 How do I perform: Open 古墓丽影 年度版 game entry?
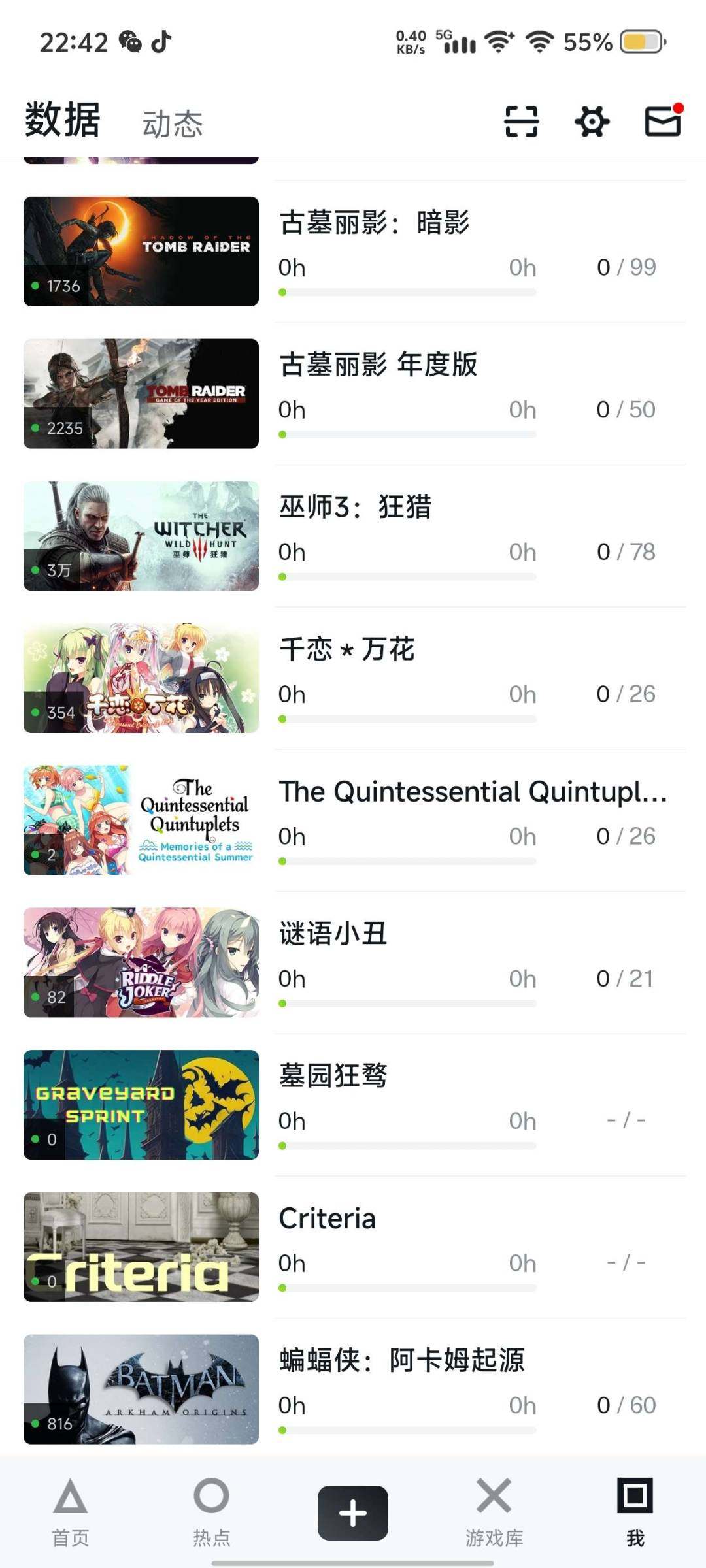[354, 394]
